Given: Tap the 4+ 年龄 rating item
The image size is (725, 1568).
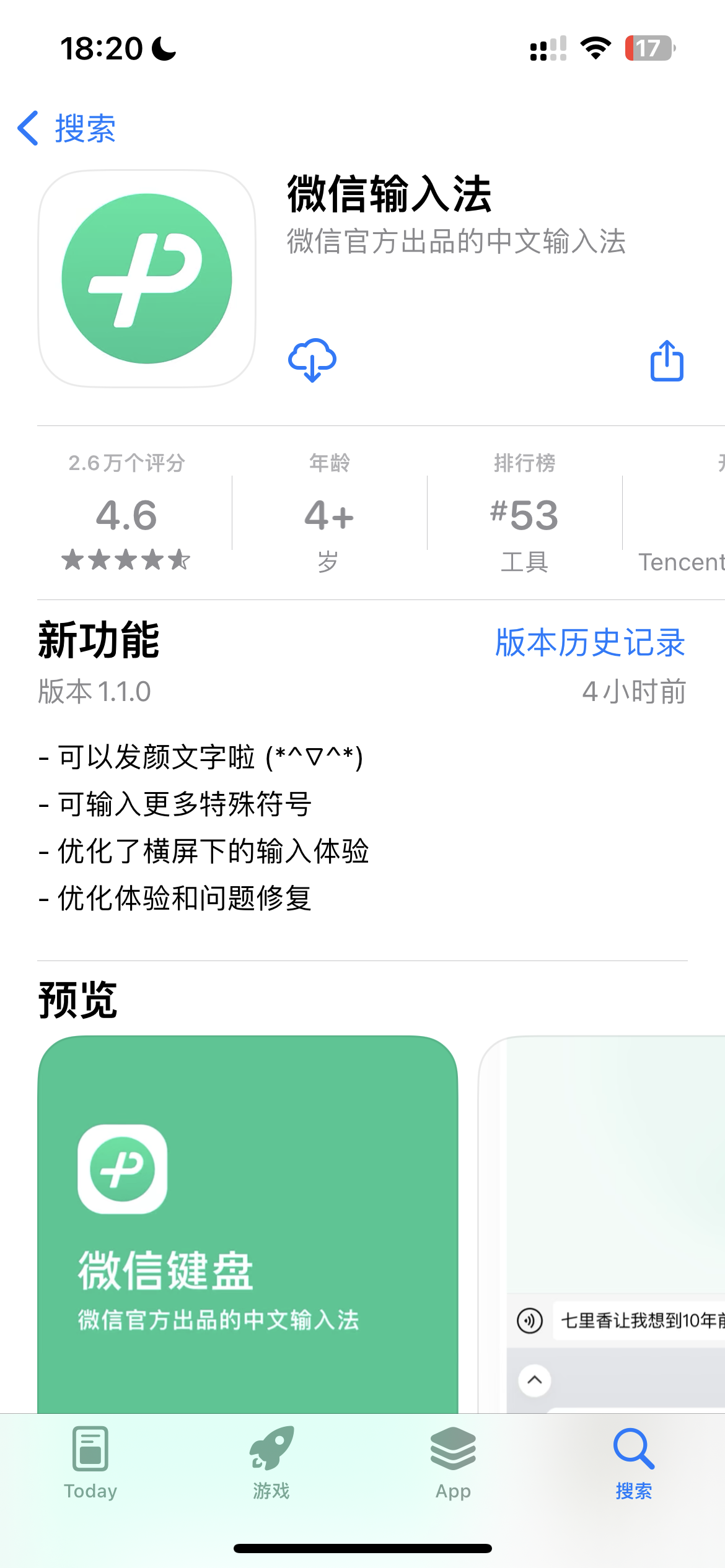Looking at the screenshot, I should tap(329, 514).
